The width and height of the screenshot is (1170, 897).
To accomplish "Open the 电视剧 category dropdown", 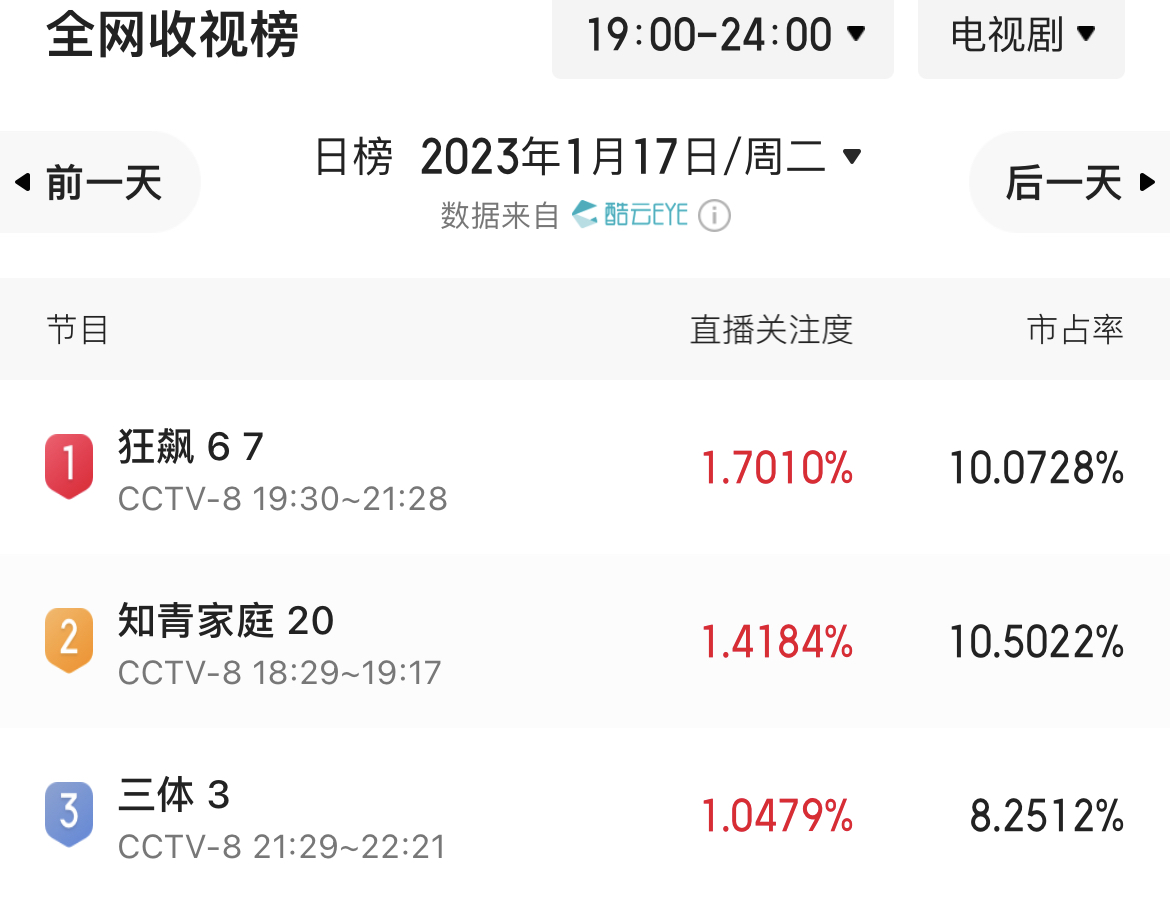I will (1021, 35).
